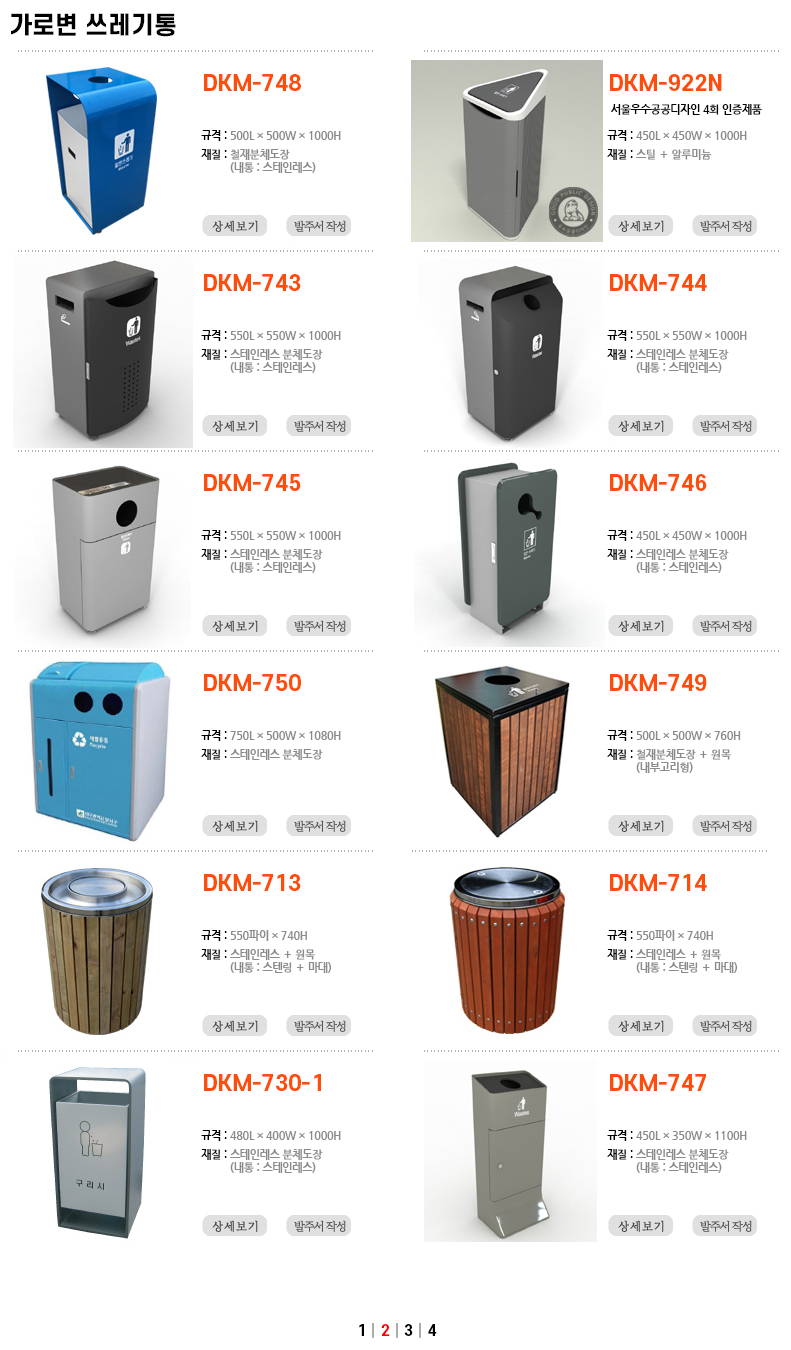This screenshot has height=1350, width=791.
Task: Tap 발주서 작성 for DKM-748
Action: point(318,226)
